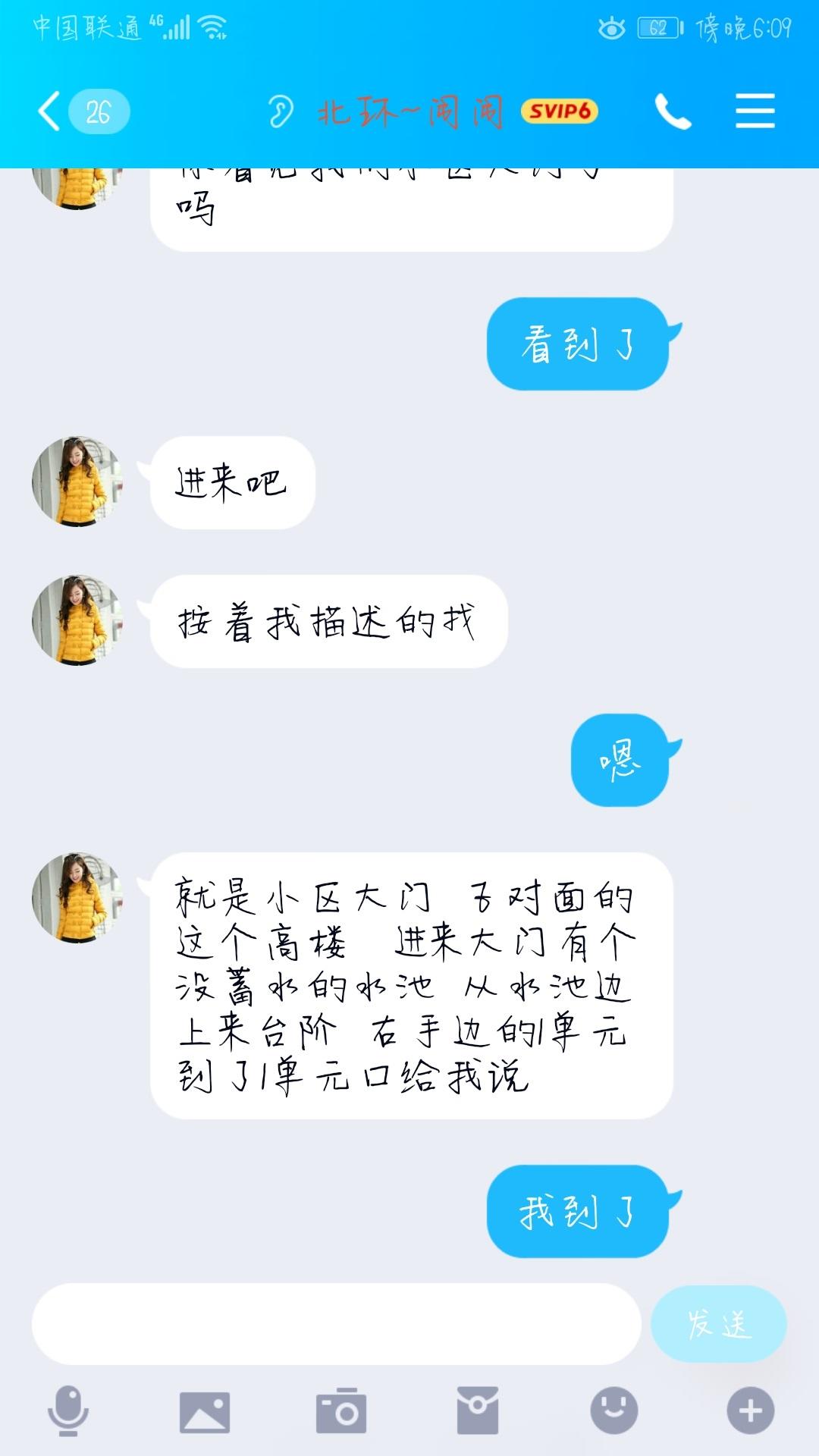
Task: Open the red packet option
Action: pyautogui.click(x=478, y=1411)
